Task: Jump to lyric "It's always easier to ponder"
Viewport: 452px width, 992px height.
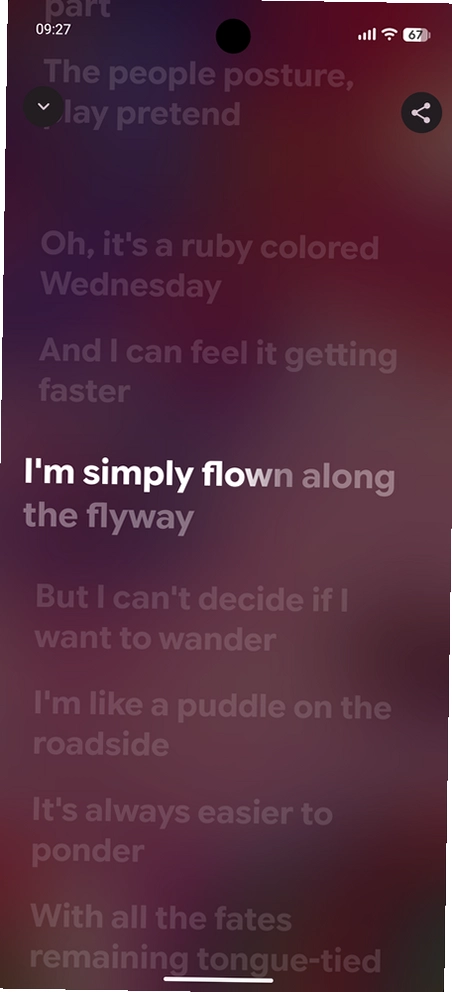Action: (182, 830)
